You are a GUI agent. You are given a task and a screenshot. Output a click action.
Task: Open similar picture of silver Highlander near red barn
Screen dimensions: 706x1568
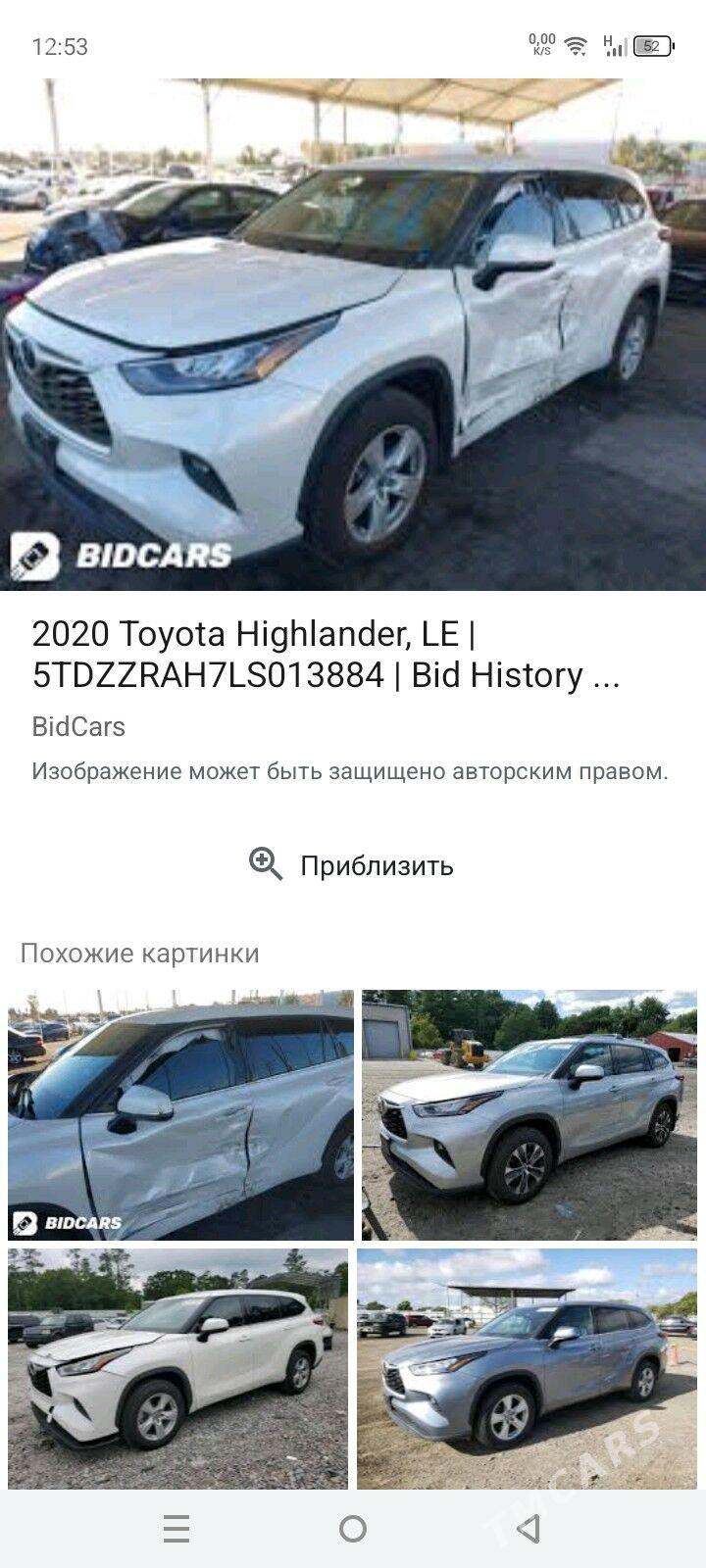[529, 1115]
